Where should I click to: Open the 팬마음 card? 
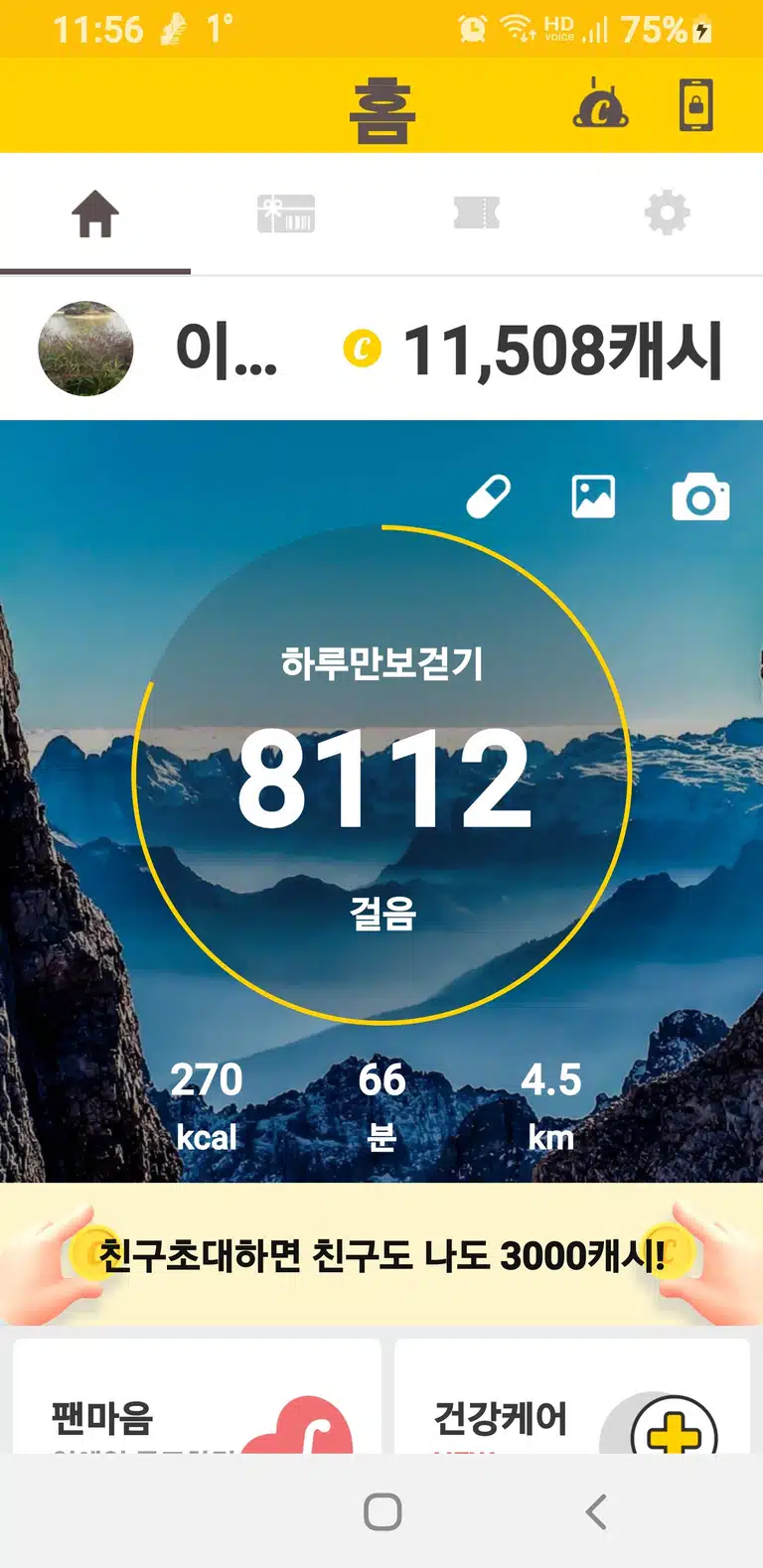197,1396
